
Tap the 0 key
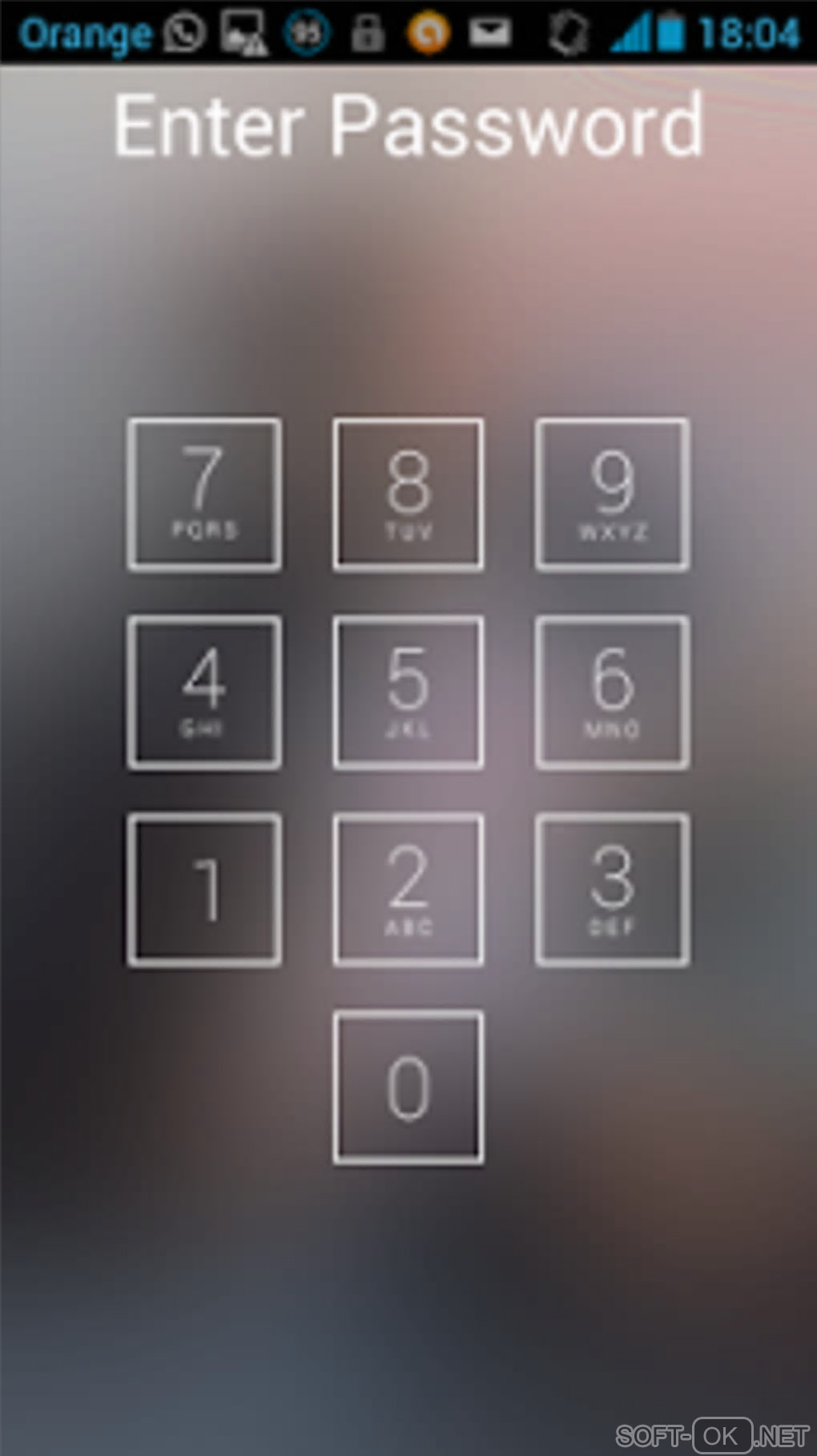pyautogui.click(x=408, y=1087)
